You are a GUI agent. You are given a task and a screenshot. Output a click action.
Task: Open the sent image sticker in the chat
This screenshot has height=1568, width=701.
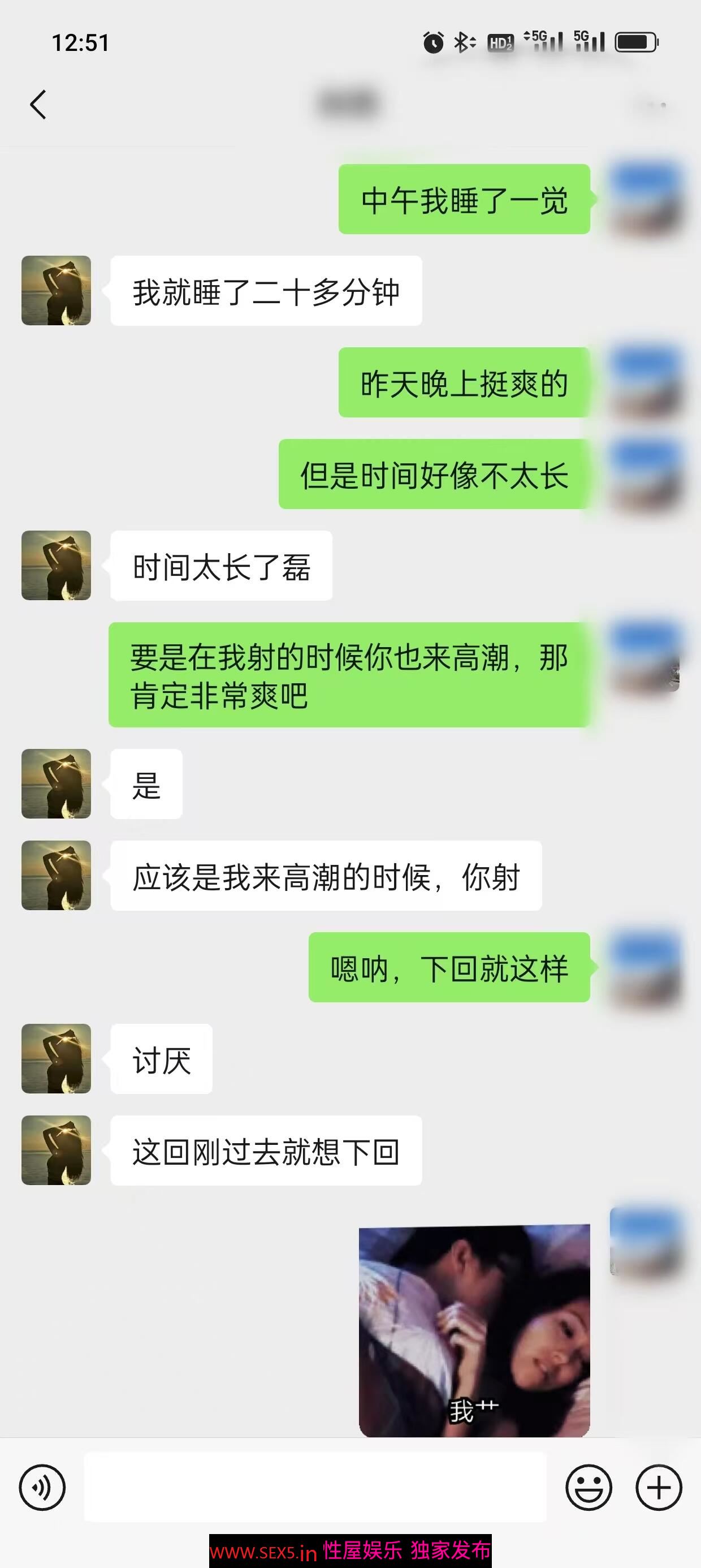474,1330
